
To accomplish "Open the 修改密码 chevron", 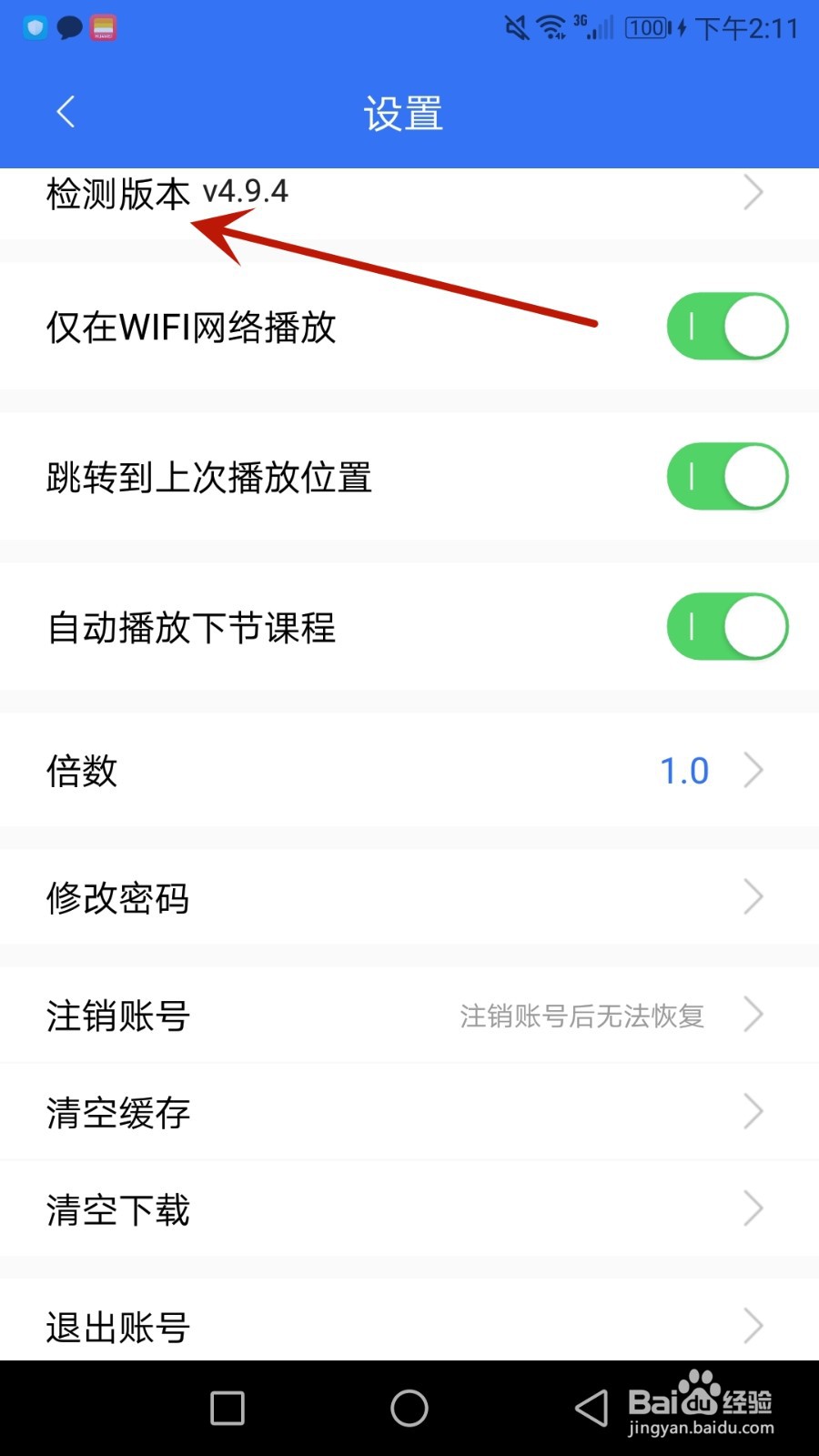I will tap(753, 897).
